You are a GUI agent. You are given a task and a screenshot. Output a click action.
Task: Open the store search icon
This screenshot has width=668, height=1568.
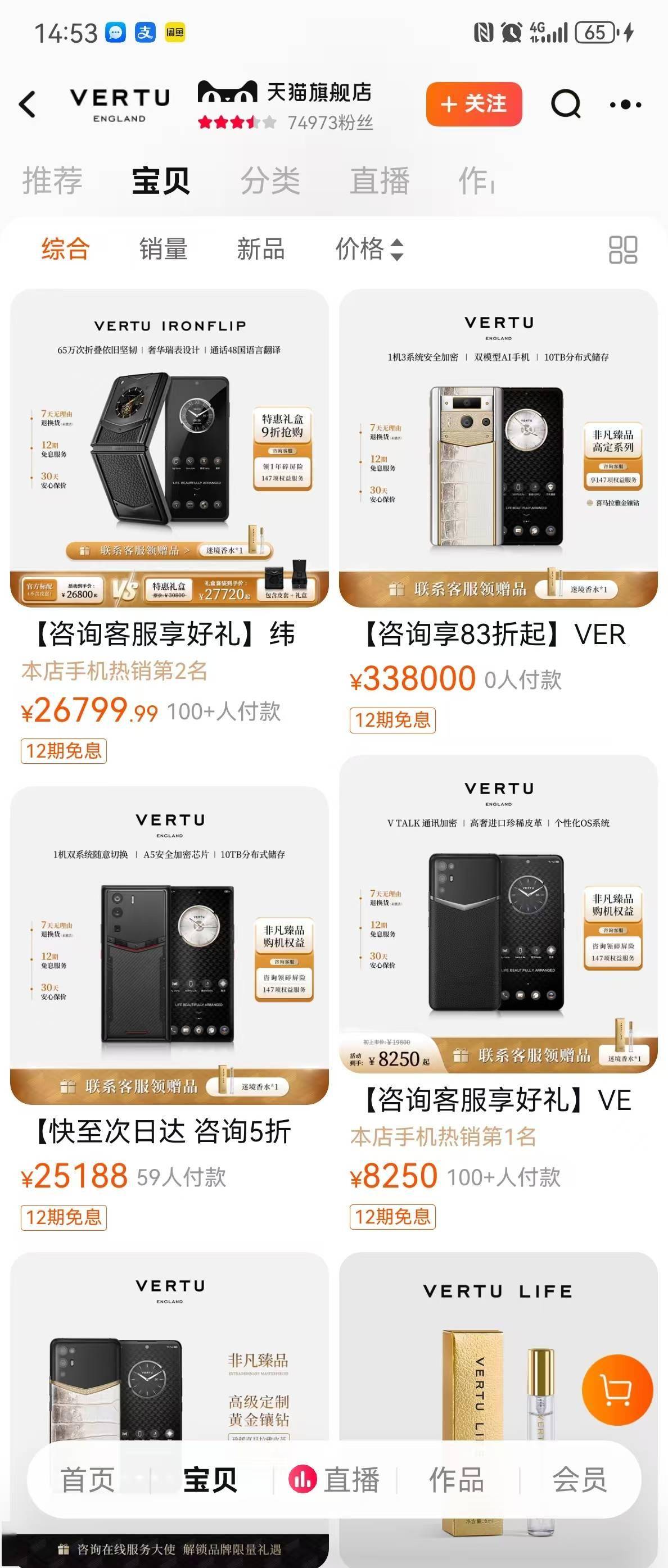pos(566,104)
